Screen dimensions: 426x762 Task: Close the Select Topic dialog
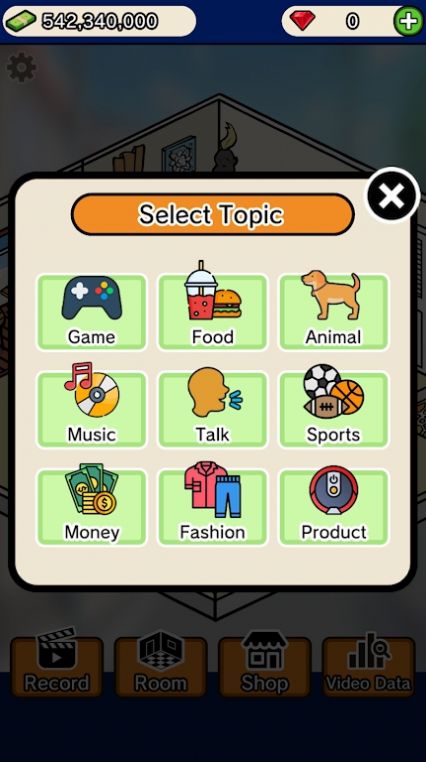coord(392,196)
